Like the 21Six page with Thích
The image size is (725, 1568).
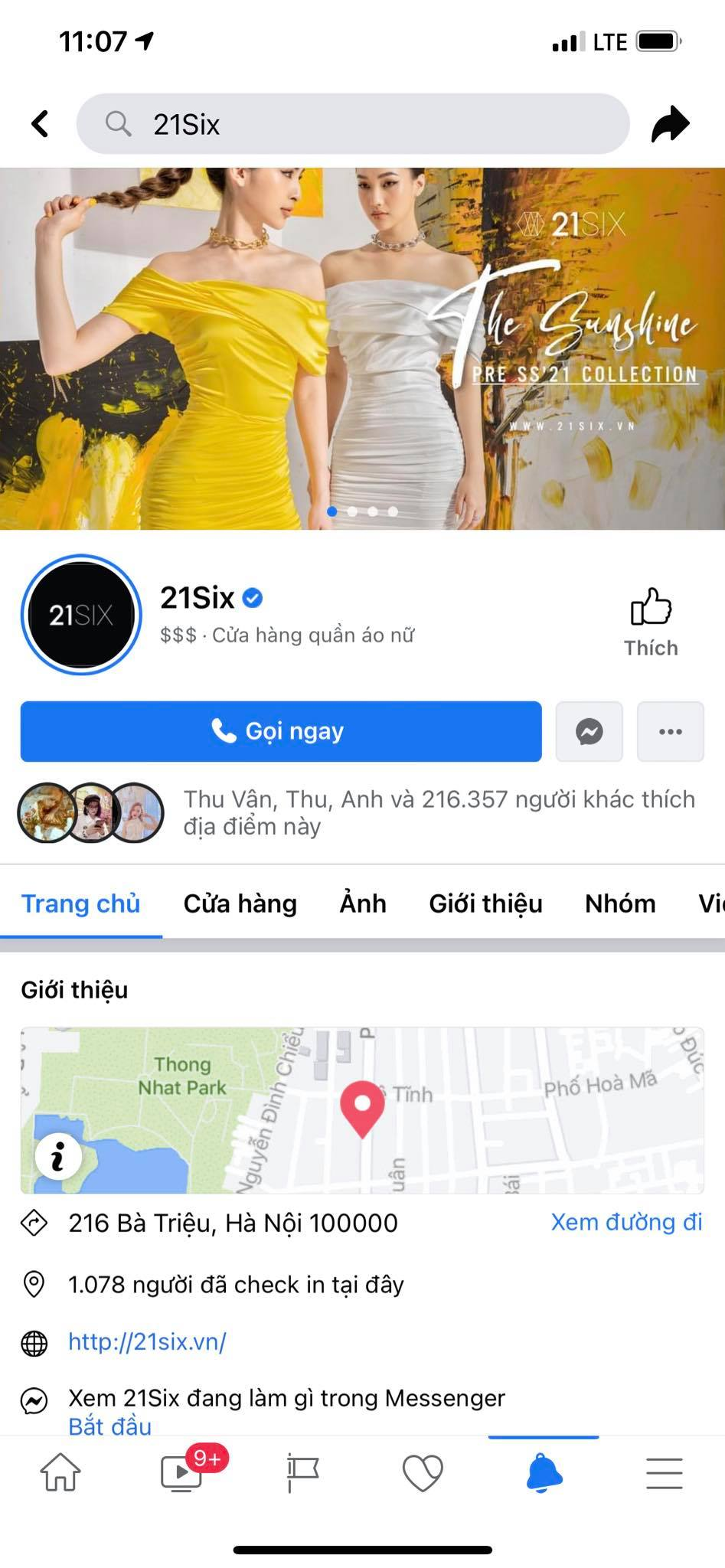point(651,622)
